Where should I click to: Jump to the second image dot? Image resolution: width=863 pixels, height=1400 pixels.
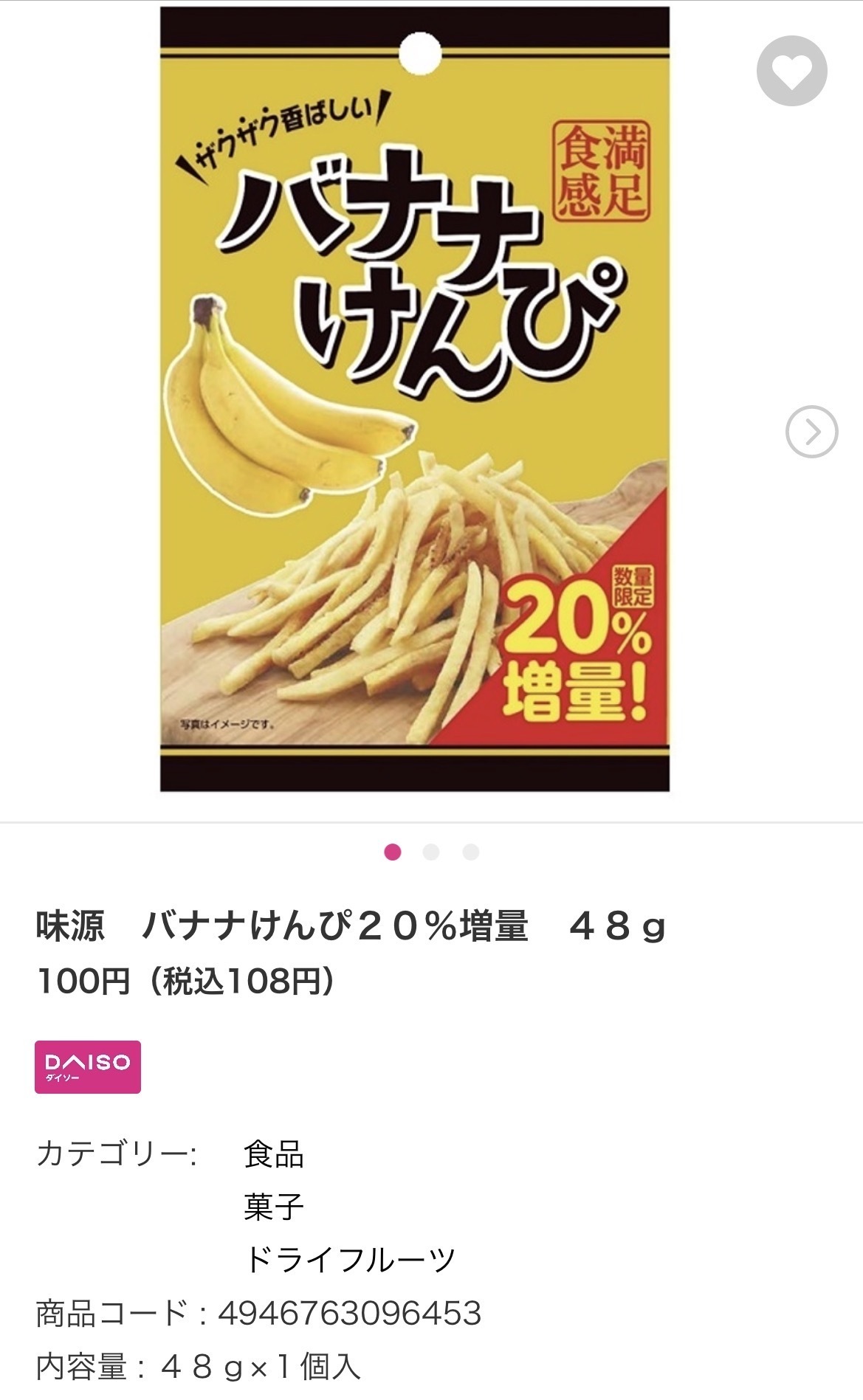click(x=431, y=852)
